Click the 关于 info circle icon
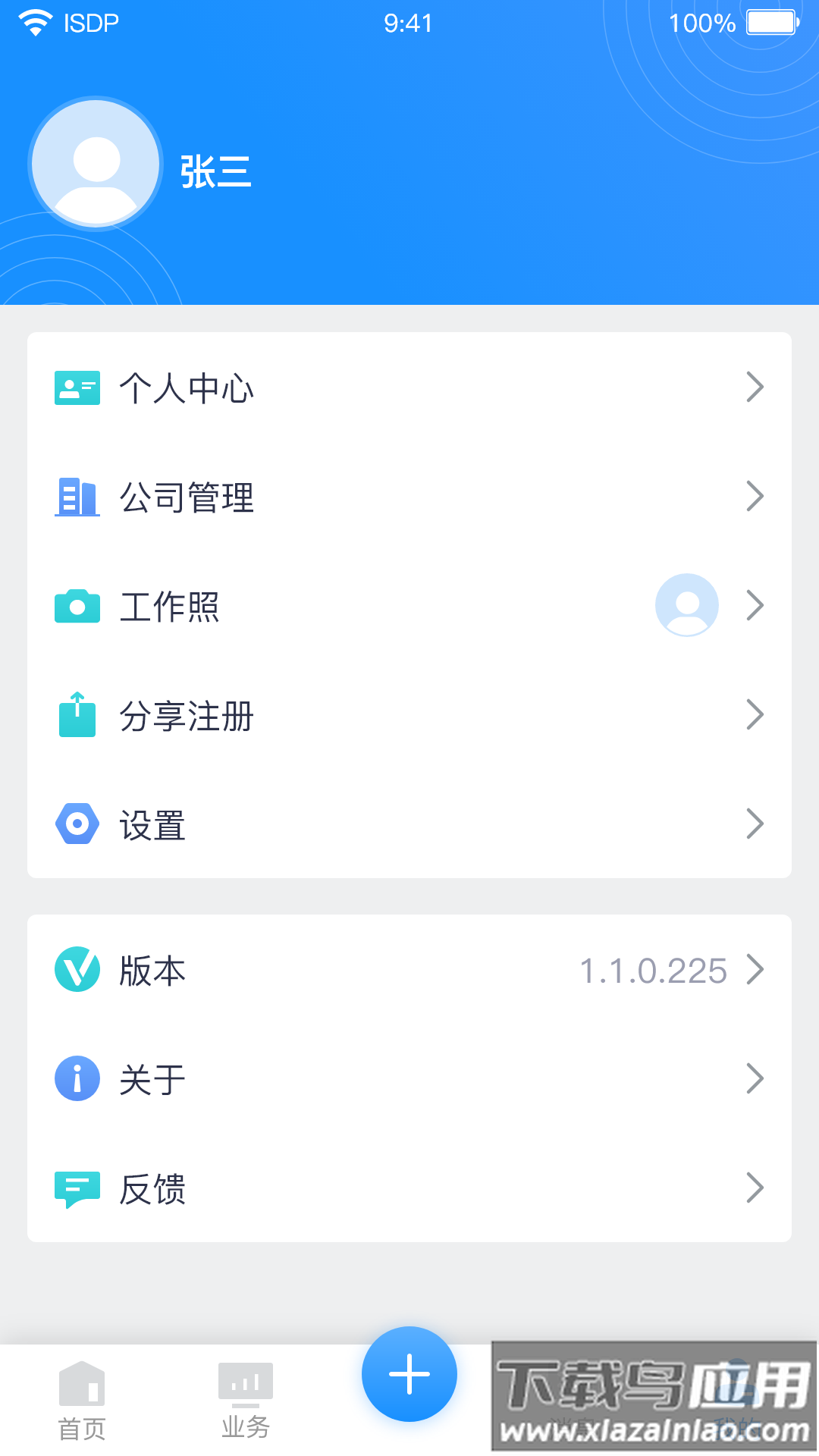 (77, 1078)
